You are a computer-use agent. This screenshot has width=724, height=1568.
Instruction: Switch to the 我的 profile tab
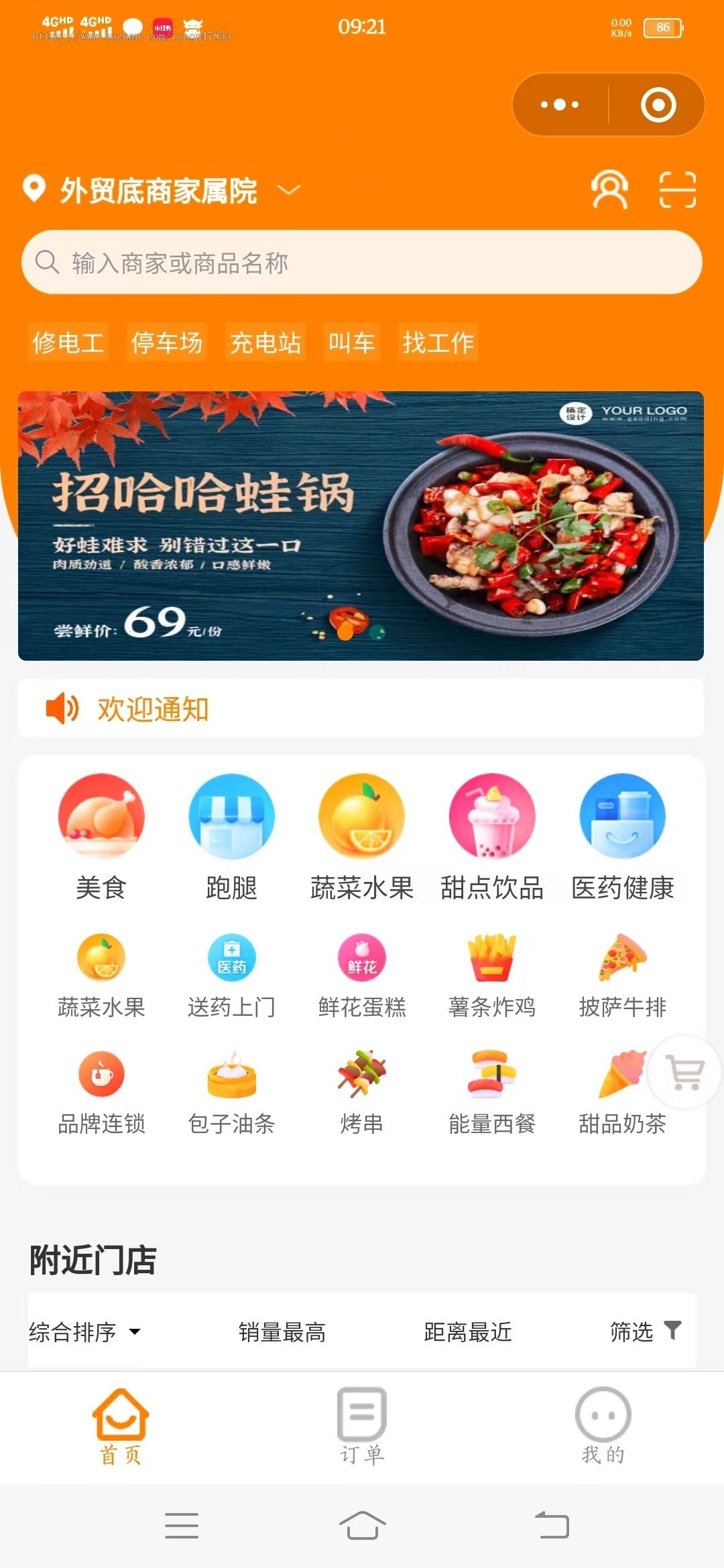(x=603, y=1431)
